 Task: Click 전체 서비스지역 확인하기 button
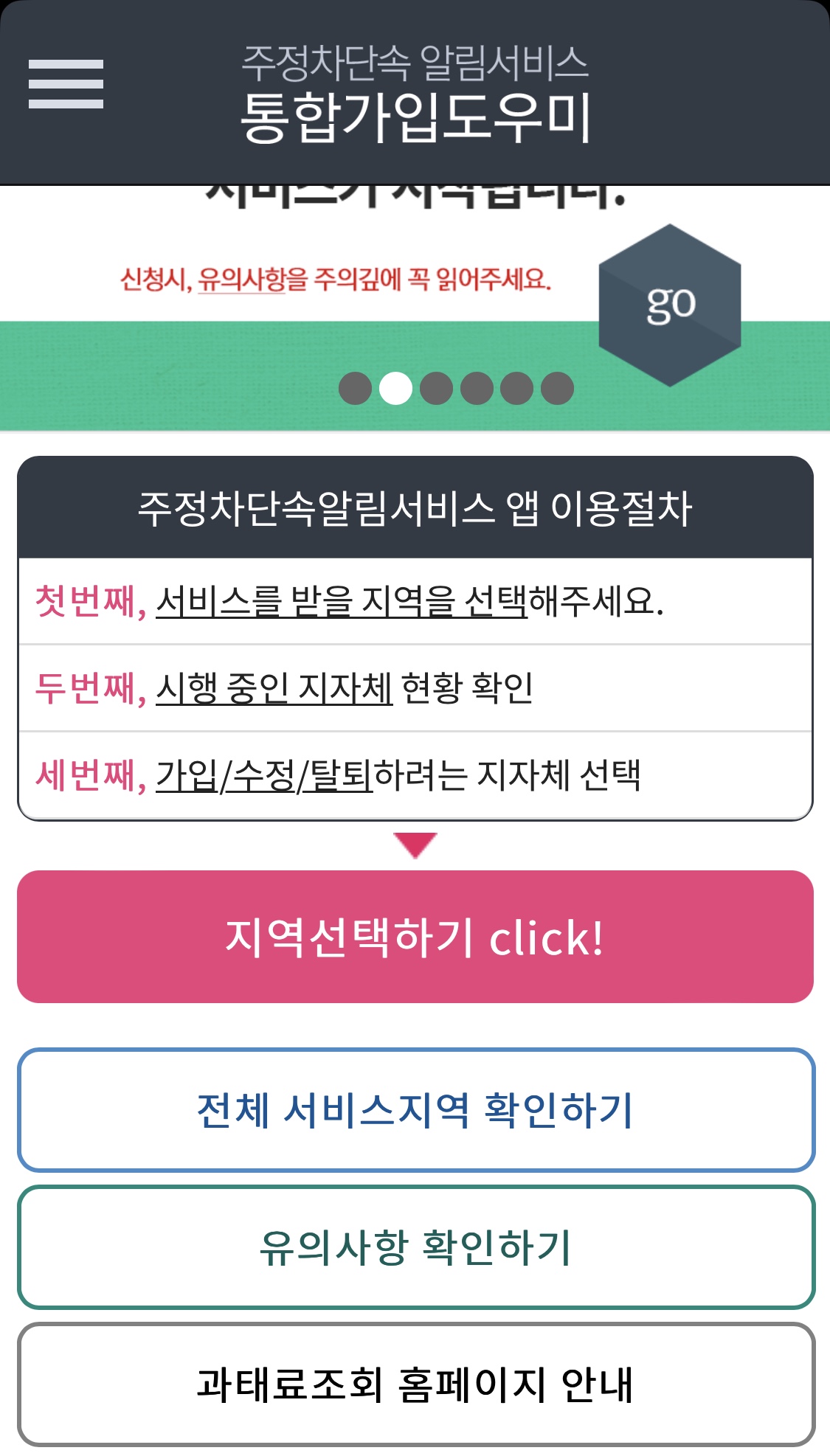click(x=415, y=1109)
